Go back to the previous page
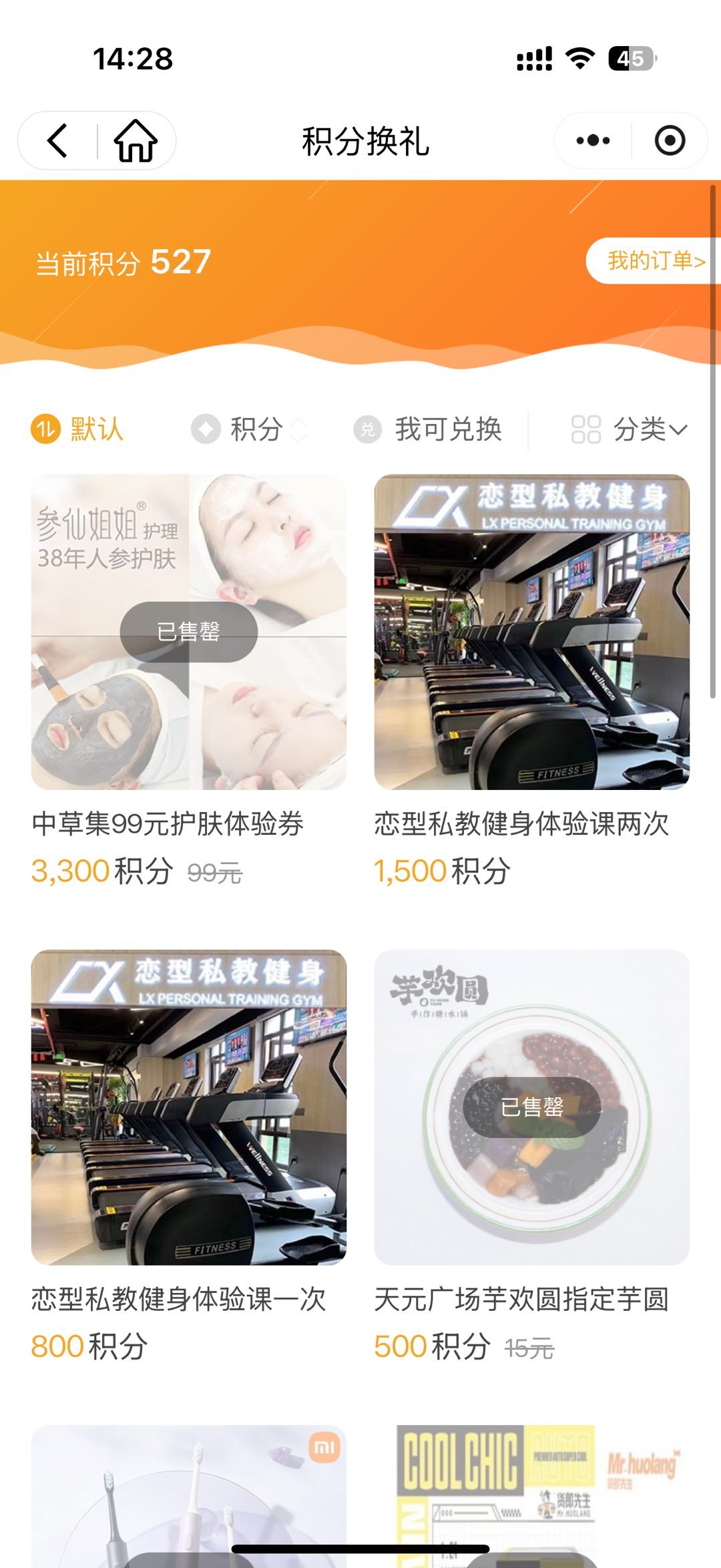The width and height of the screenshot is (721, 1568). [58, 141]
